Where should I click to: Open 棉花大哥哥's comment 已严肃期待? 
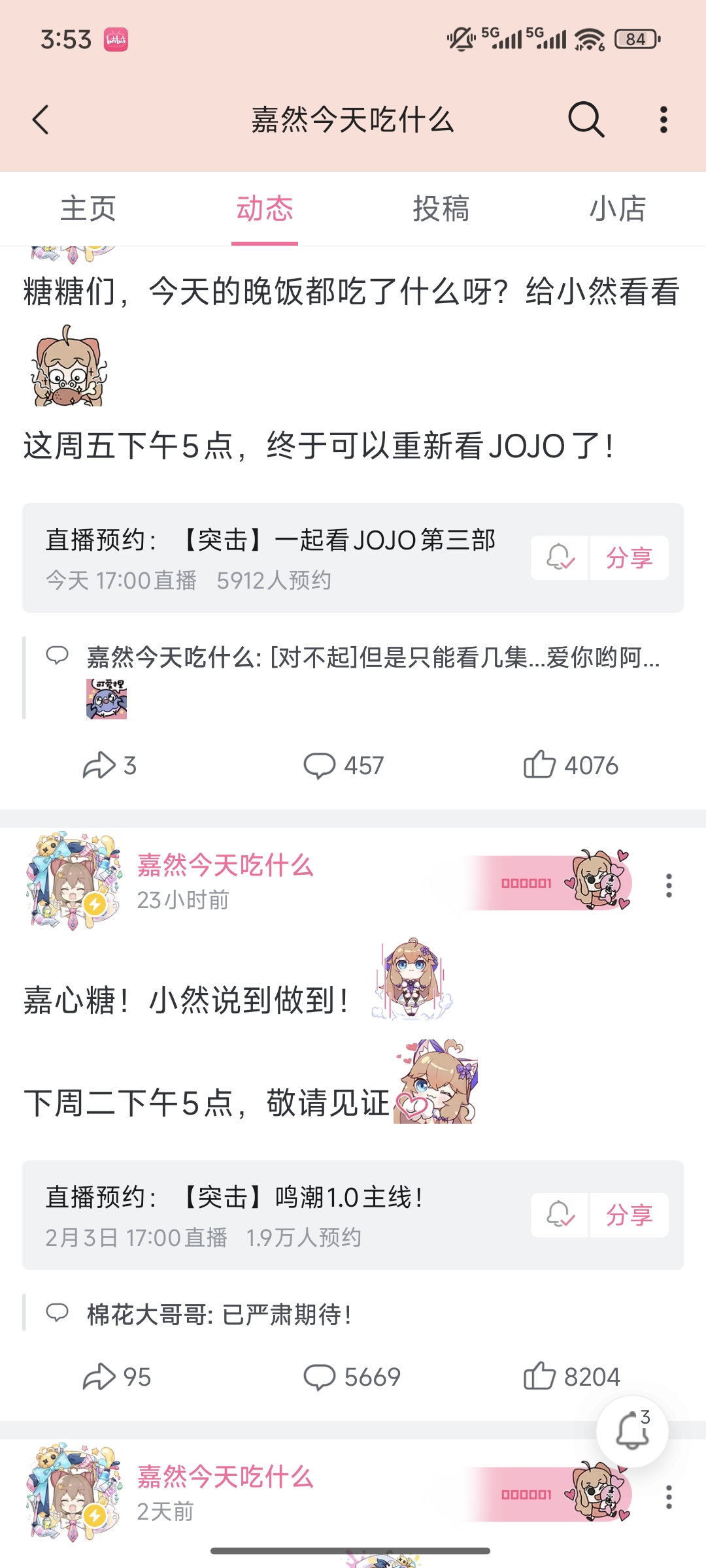click(x=220, y=1315)
